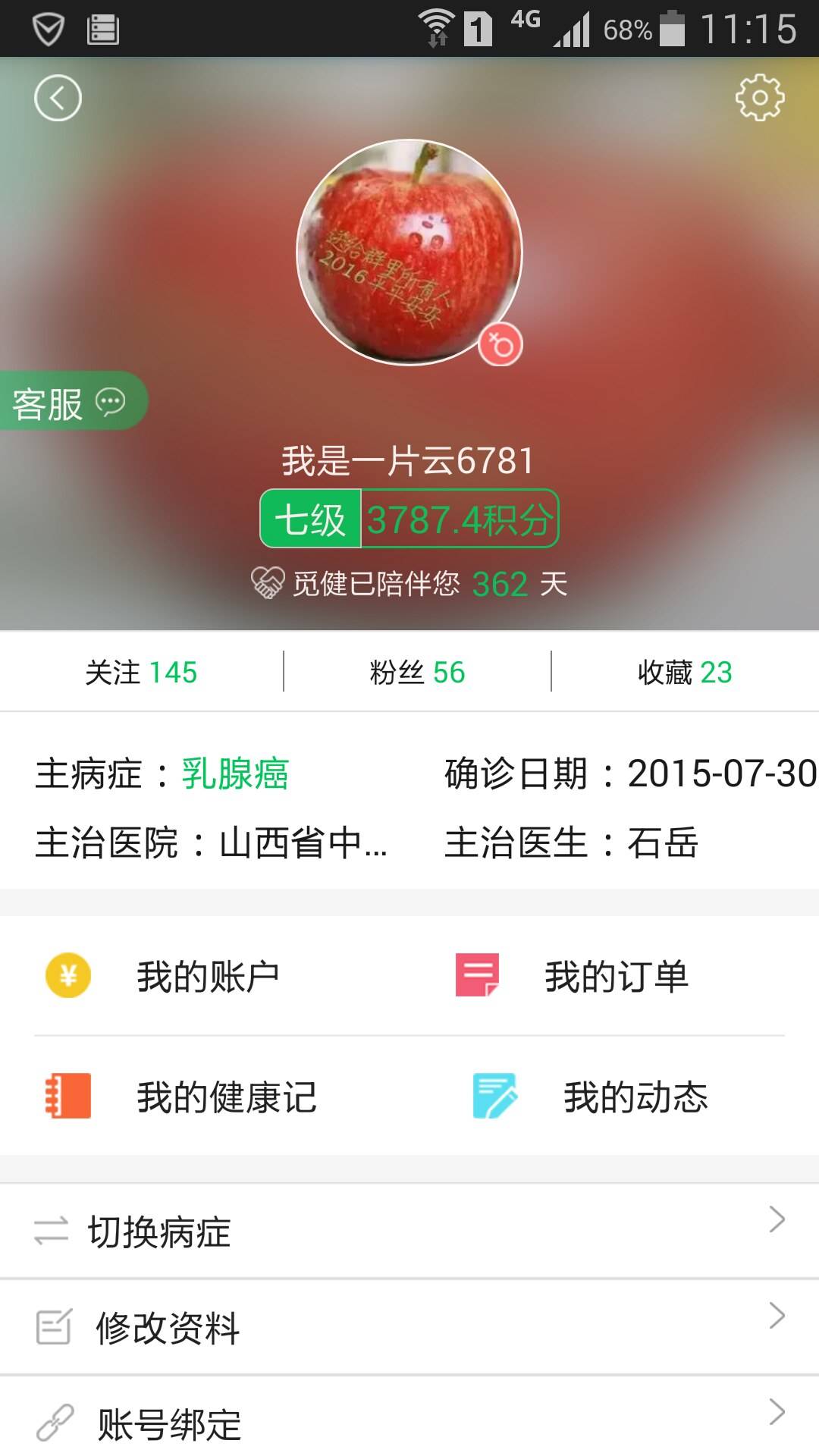Go back using the circled arrow

[58, 98]
